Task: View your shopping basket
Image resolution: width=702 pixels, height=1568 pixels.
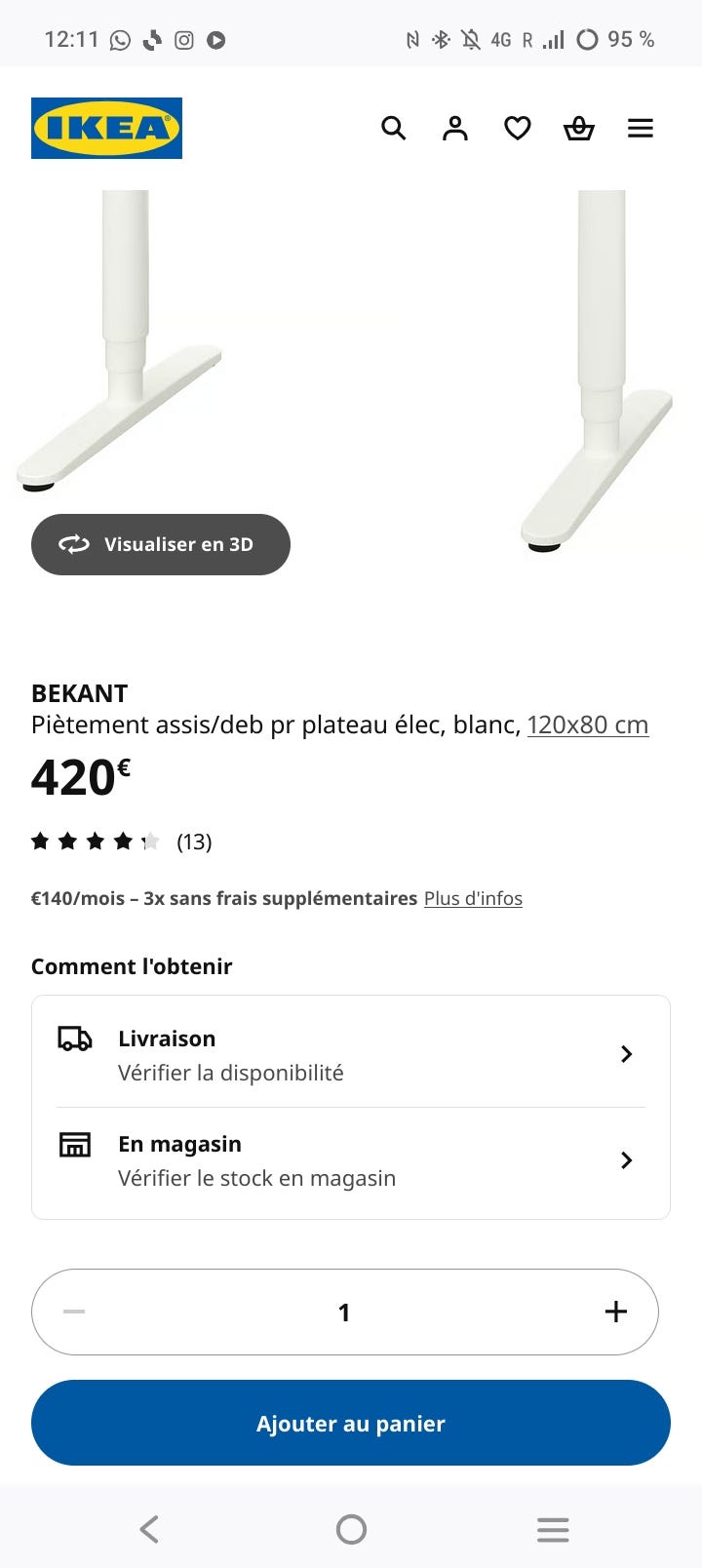Action: coord(579,128)
